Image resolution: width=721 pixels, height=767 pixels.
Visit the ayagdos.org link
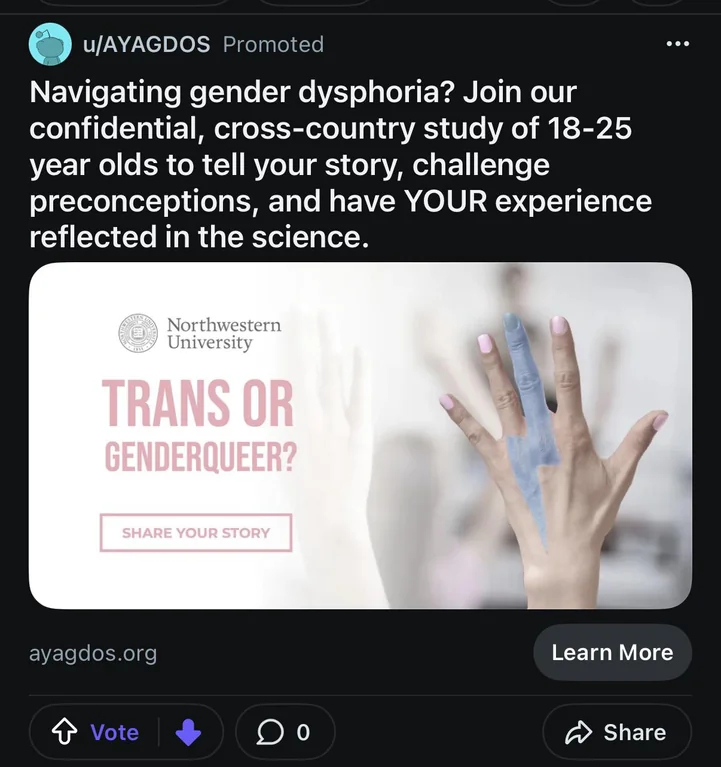pos(93,654)
